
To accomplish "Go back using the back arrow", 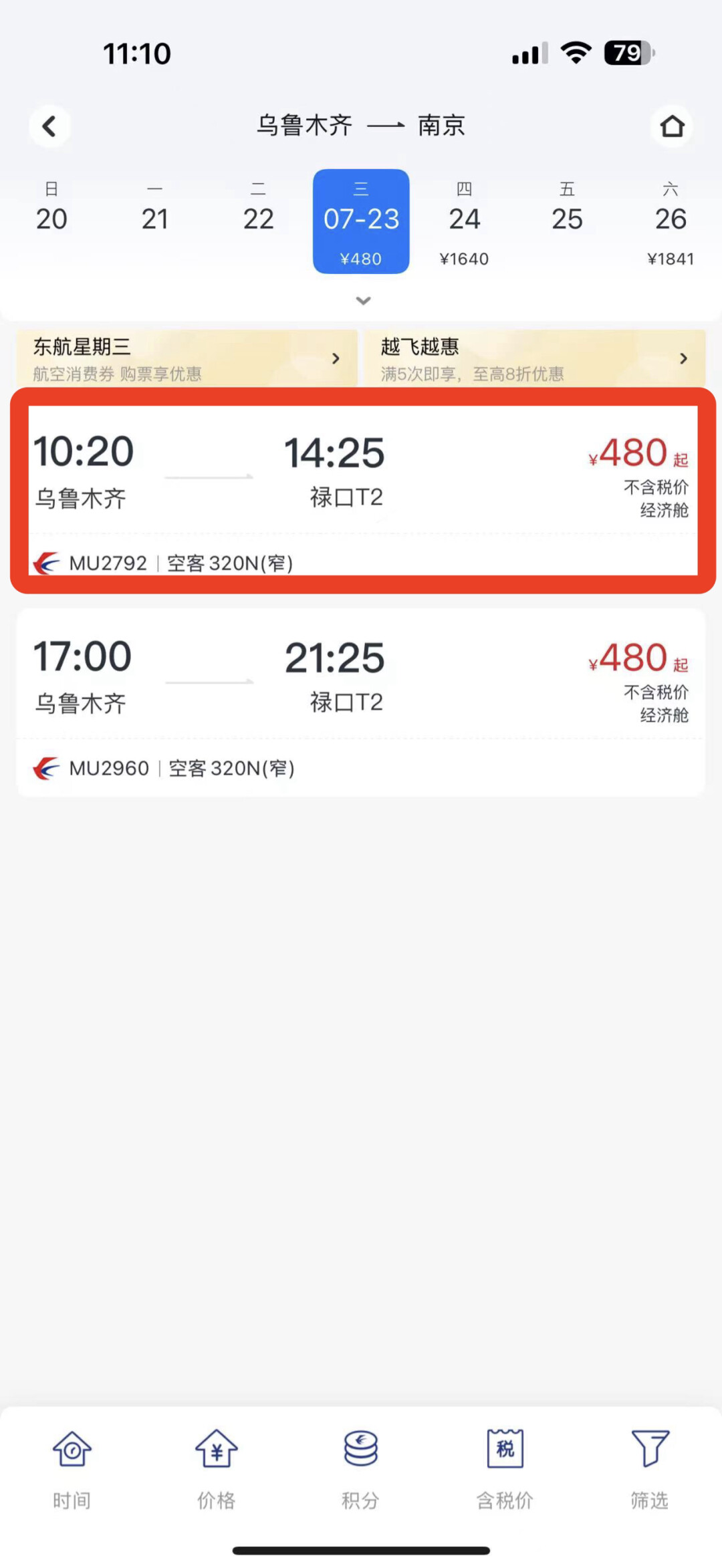I will (x=49, y=126).
